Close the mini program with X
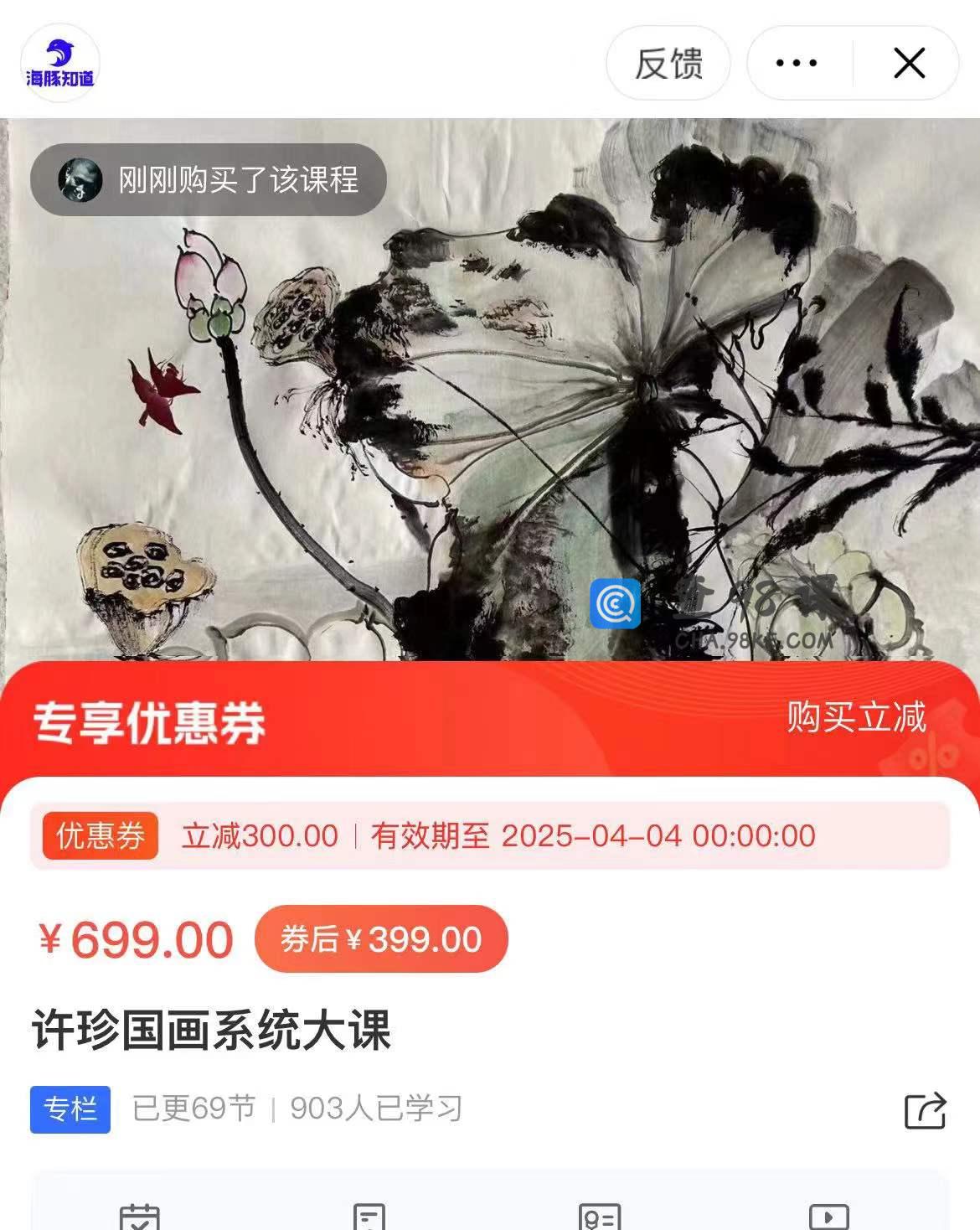 (x=909, y=64)
